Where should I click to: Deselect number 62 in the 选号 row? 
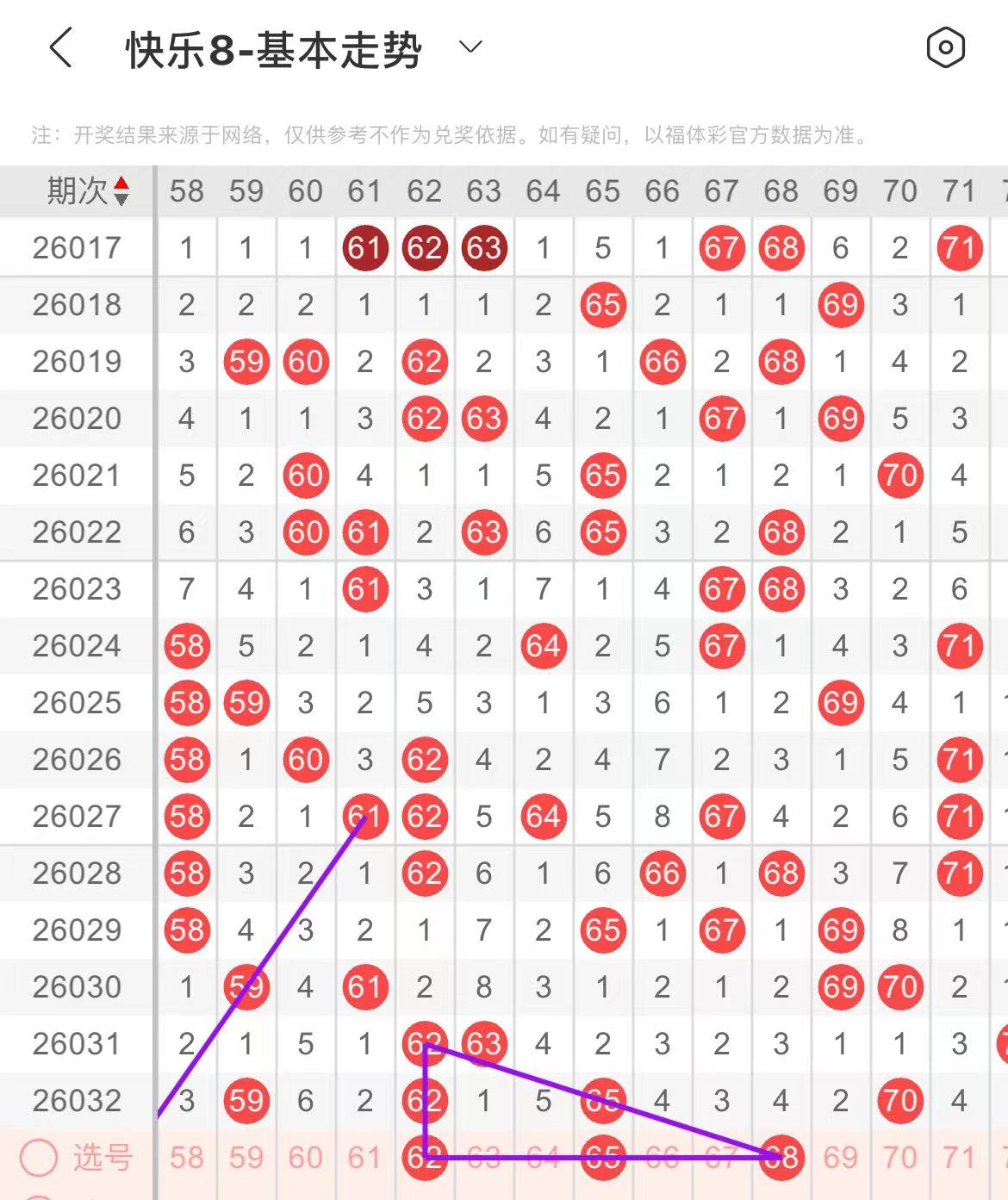click(x=424, y=1158)
